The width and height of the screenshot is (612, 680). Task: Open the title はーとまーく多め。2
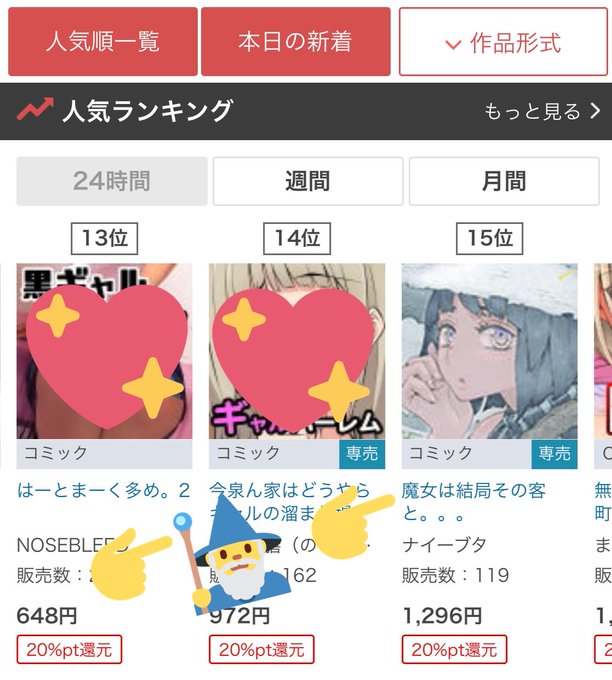104,491
